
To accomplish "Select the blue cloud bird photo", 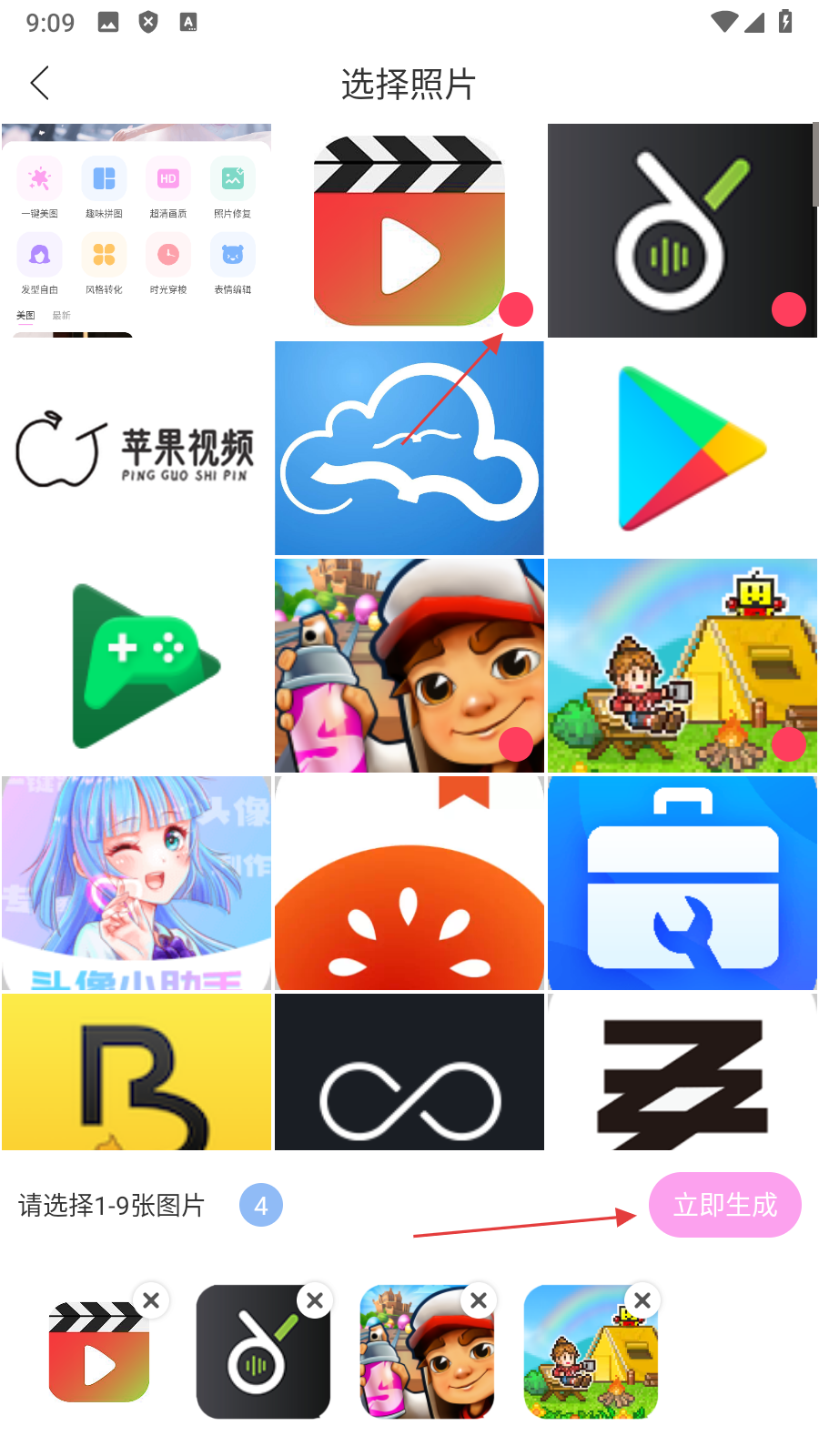I will (409, 448).
